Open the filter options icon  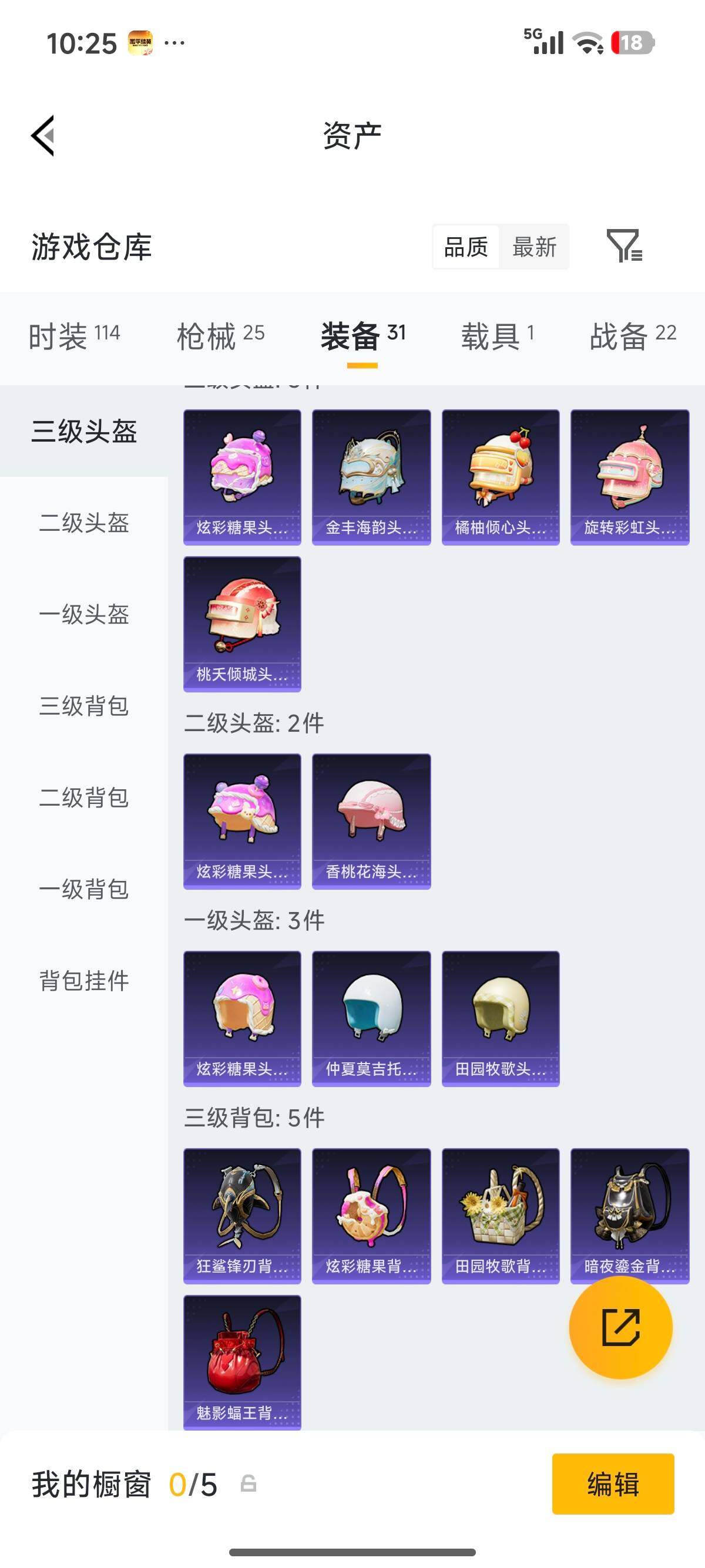(x=627, y=247)
